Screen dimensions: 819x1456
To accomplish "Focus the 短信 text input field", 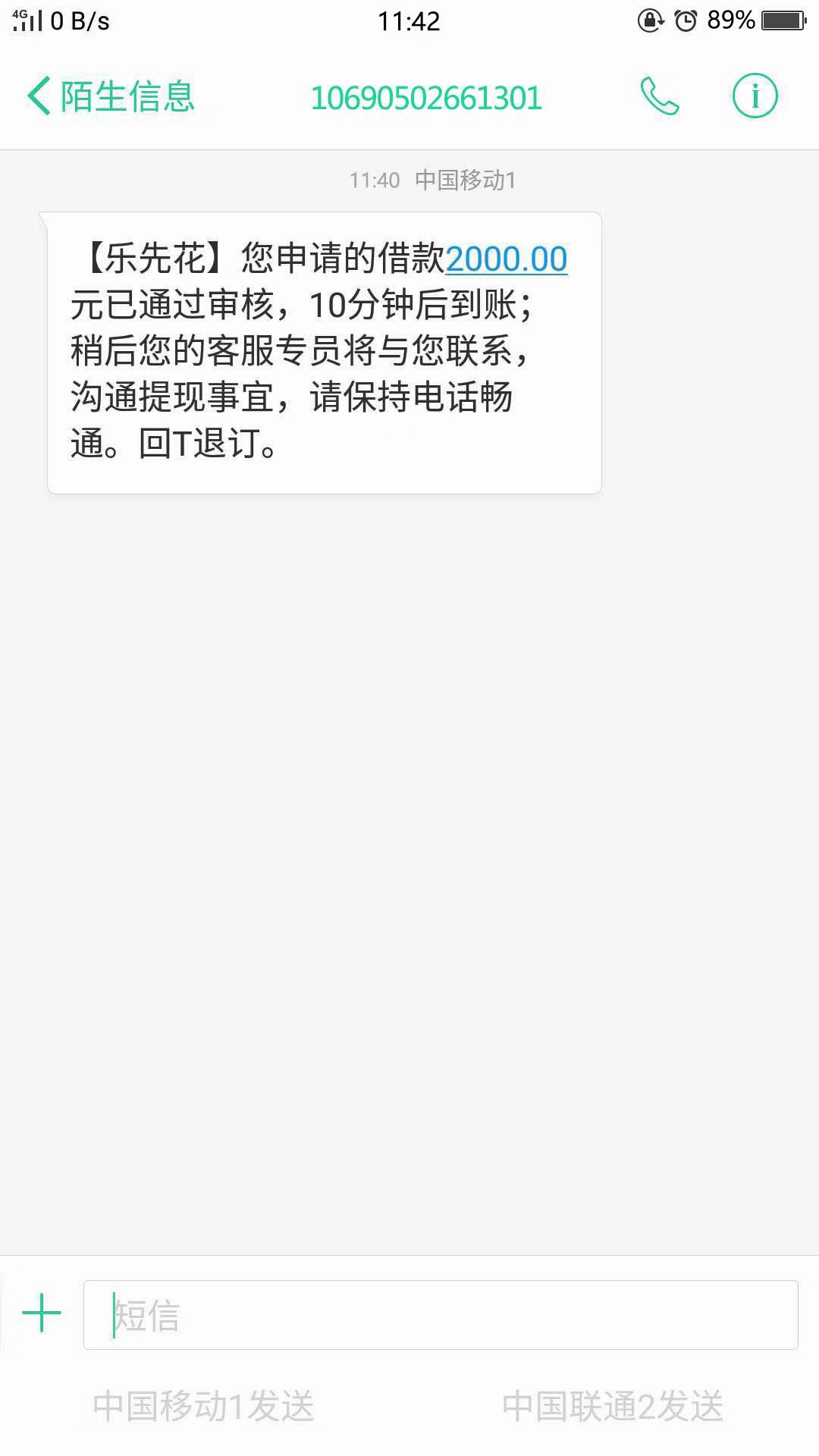I will tap(441, 1315).
